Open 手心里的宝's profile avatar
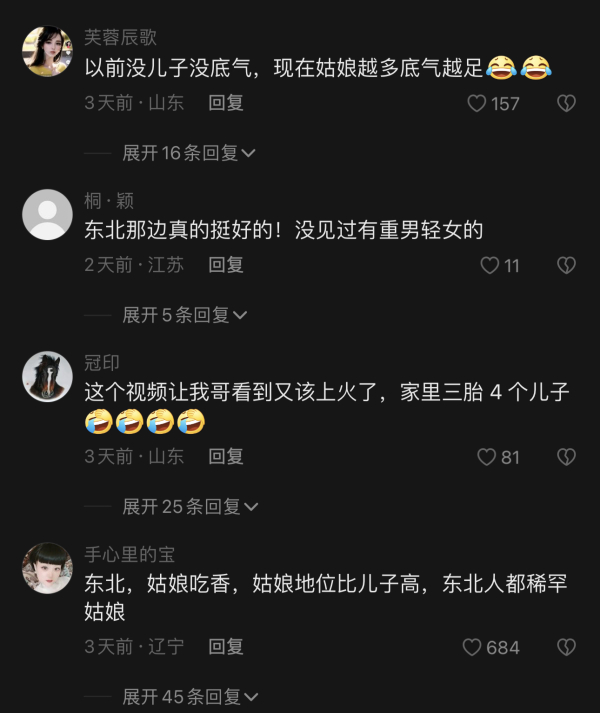Viewport: 600px width, 713px height. [47, 567]
